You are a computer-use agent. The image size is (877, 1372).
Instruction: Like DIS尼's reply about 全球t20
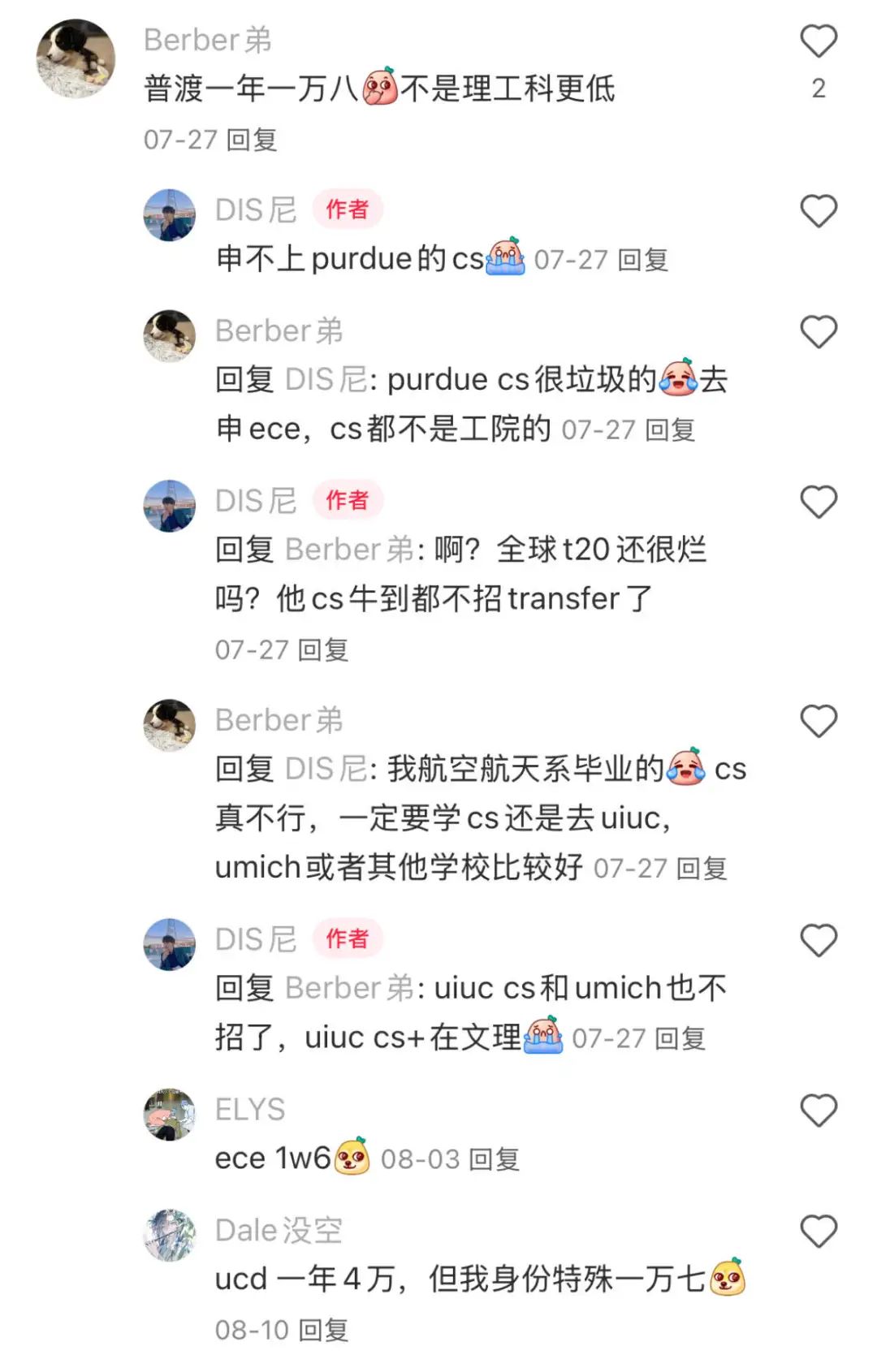[819, 502]
